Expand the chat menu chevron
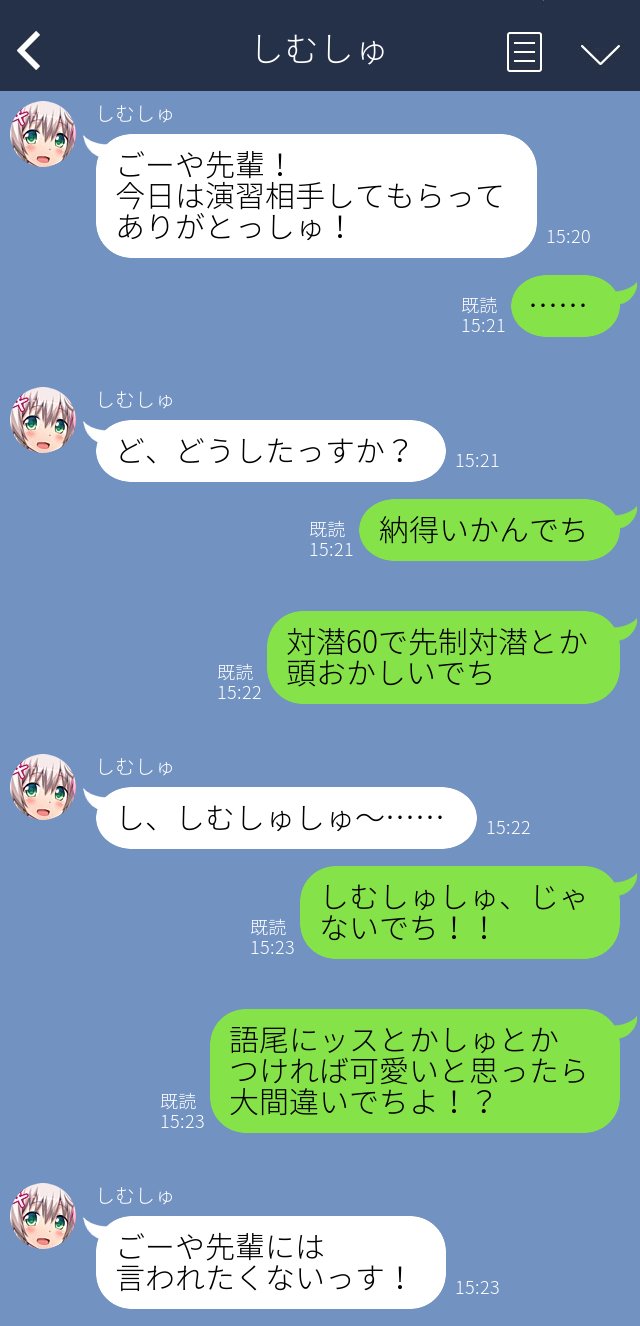 pos(600,53)
